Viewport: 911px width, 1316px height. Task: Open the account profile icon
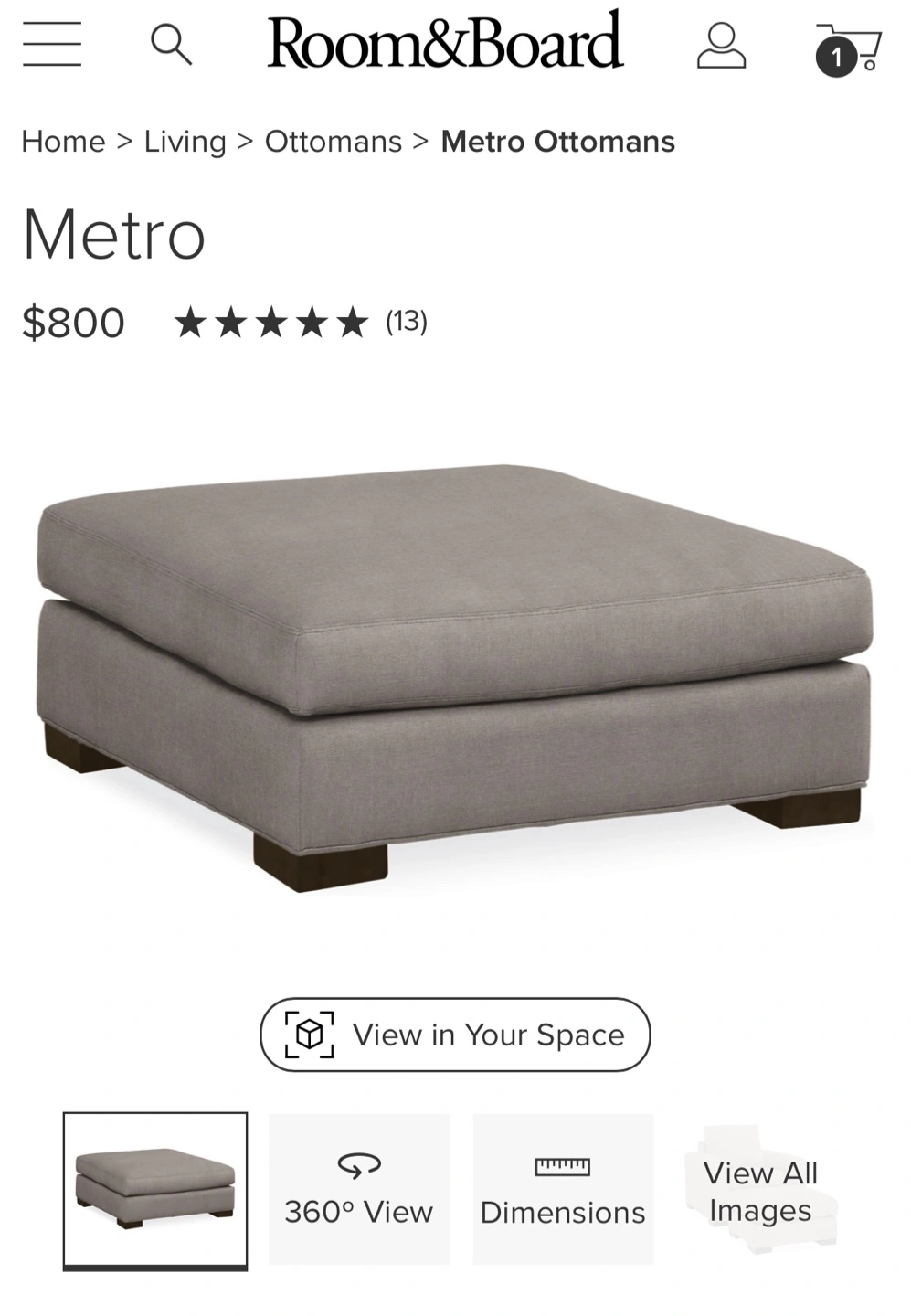coord(721,46)
